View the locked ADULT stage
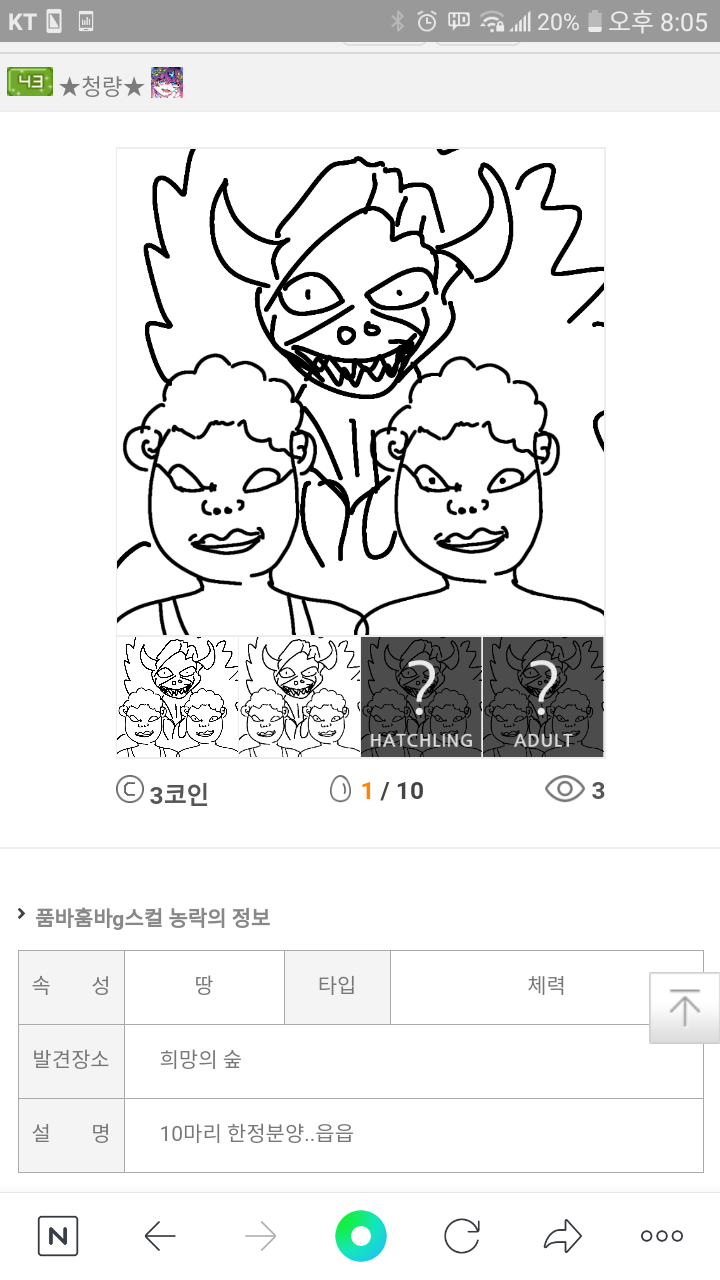Screen dimensions: 720x1280 point(543,697)
